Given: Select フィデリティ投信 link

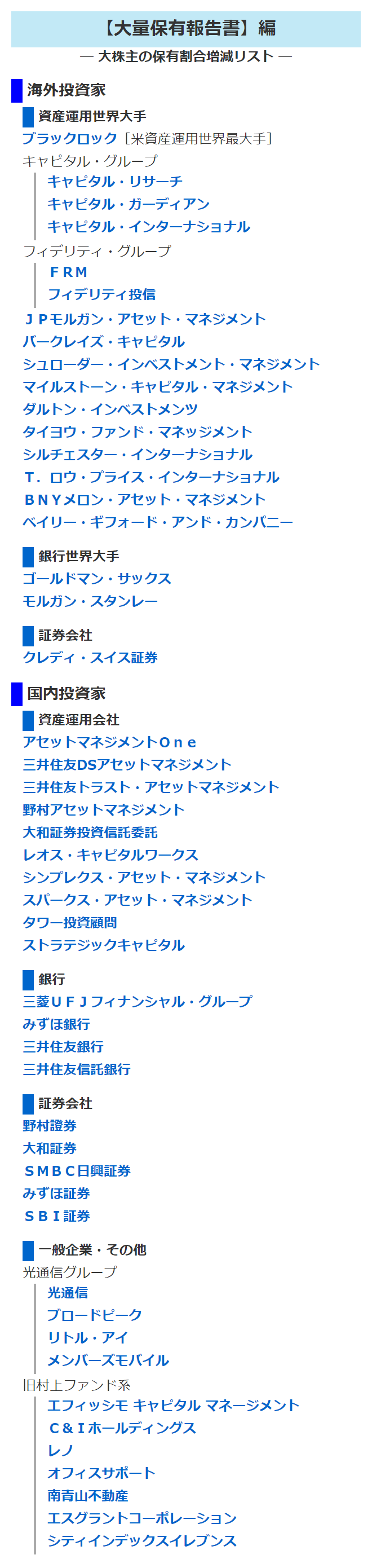Looking at the screenshot, I should [101, 294].
